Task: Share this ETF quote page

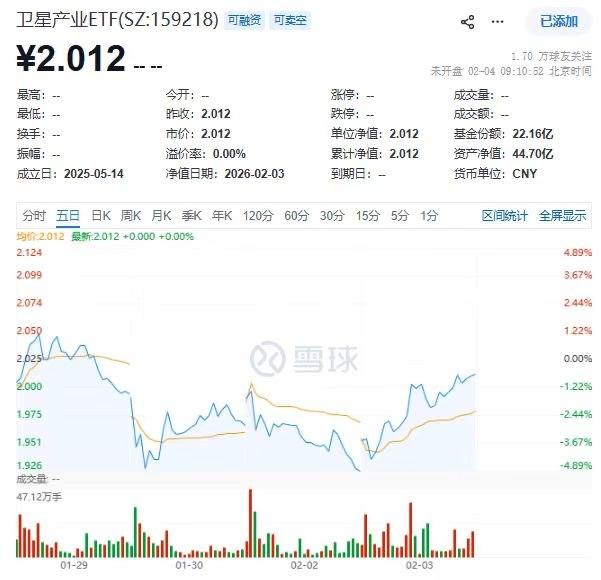Action: coord(468,22)
